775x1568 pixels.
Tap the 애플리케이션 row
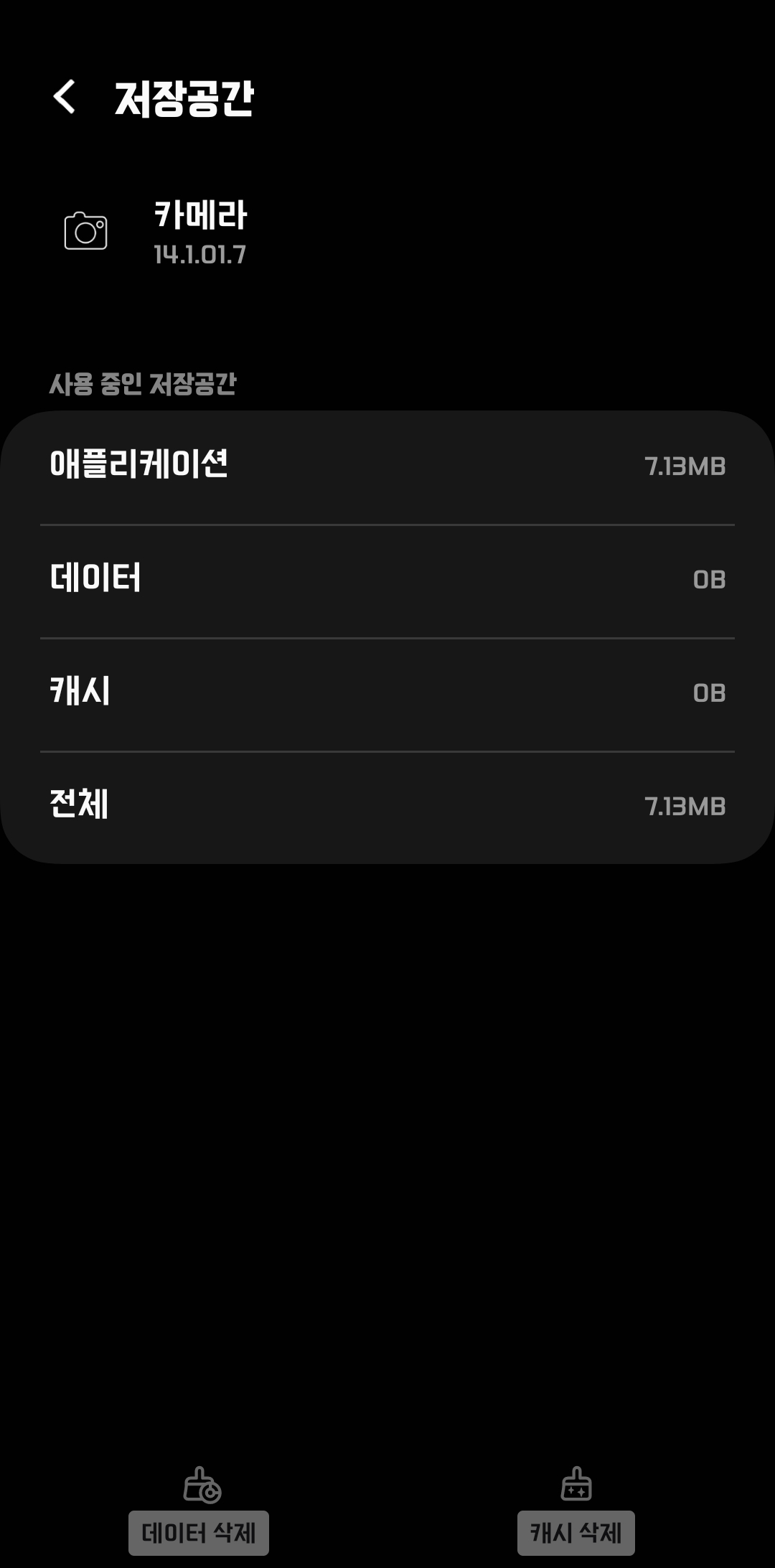point(387,466)
